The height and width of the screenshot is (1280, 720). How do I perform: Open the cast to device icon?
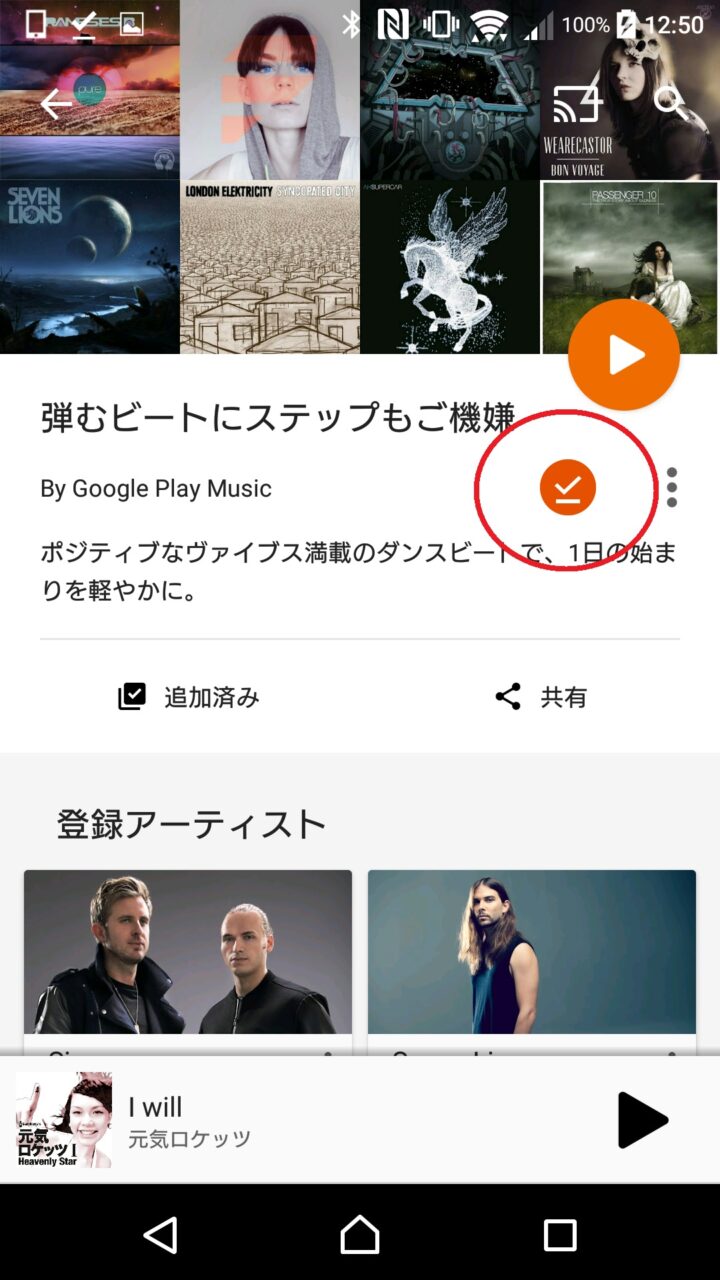pyautogui.click(x=577, y=104)
